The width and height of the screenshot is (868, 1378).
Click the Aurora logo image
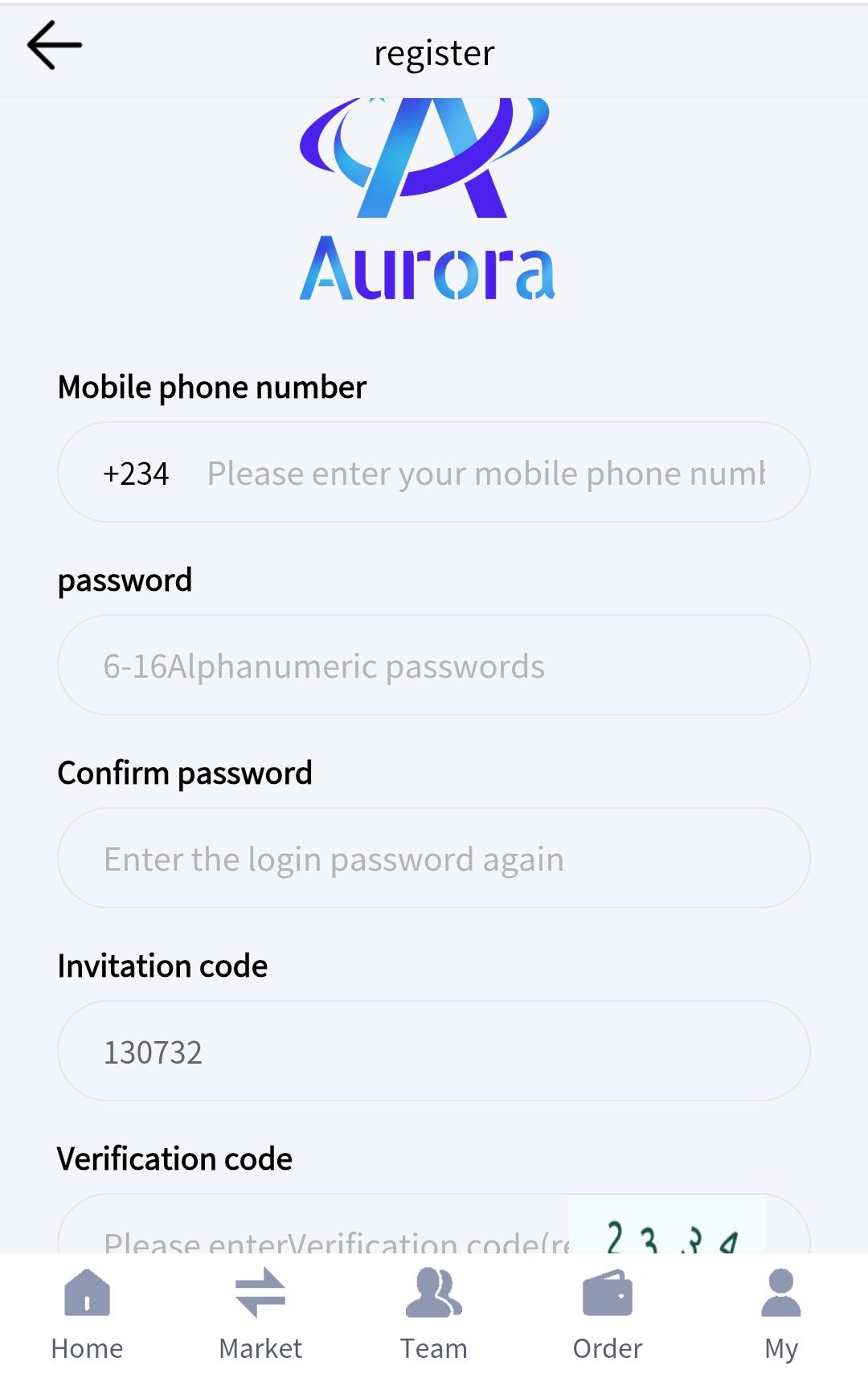point(432,201)
